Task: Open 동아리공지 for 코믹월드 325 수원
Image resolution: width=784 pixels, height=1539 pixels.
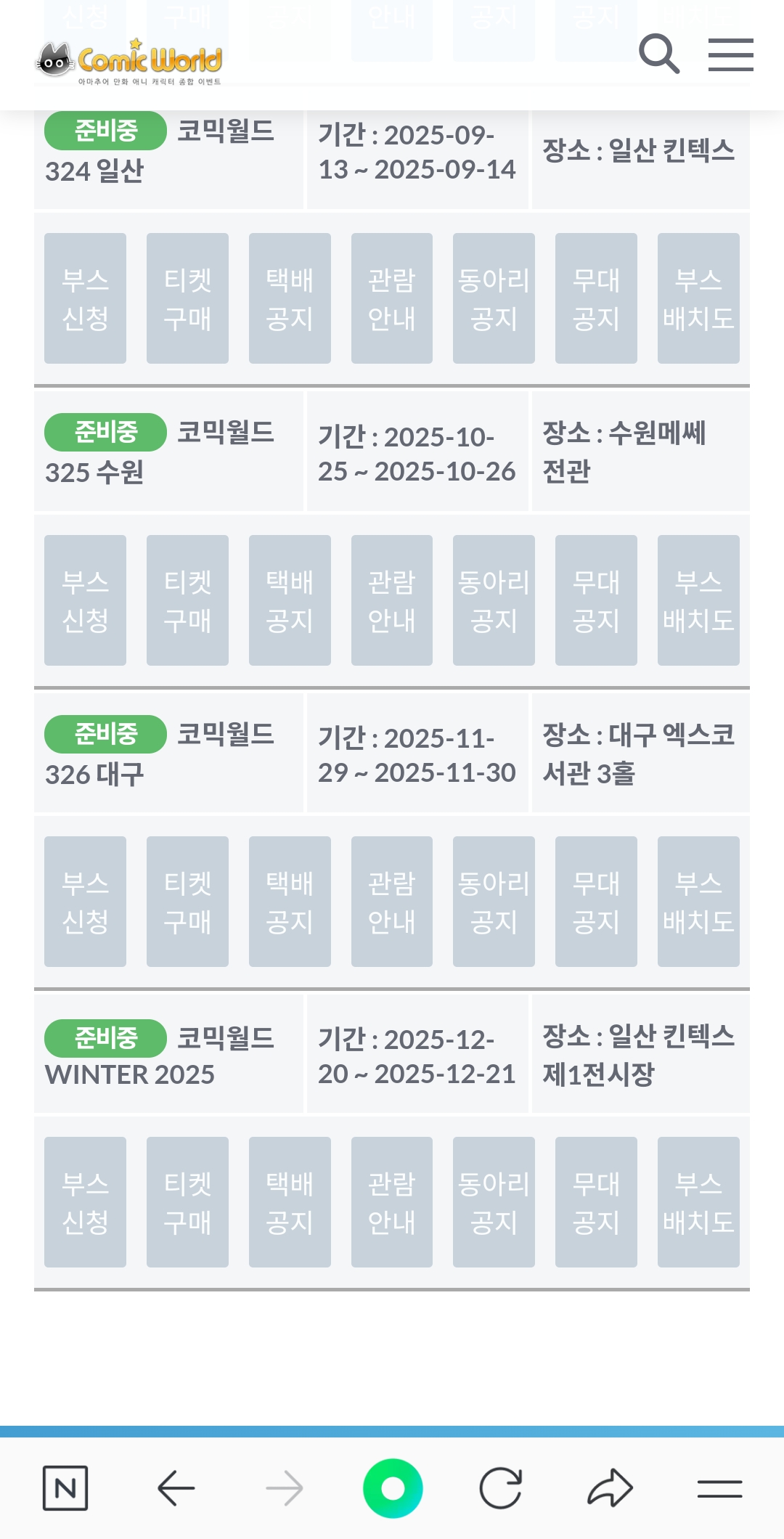Action: tap(494, 600)
